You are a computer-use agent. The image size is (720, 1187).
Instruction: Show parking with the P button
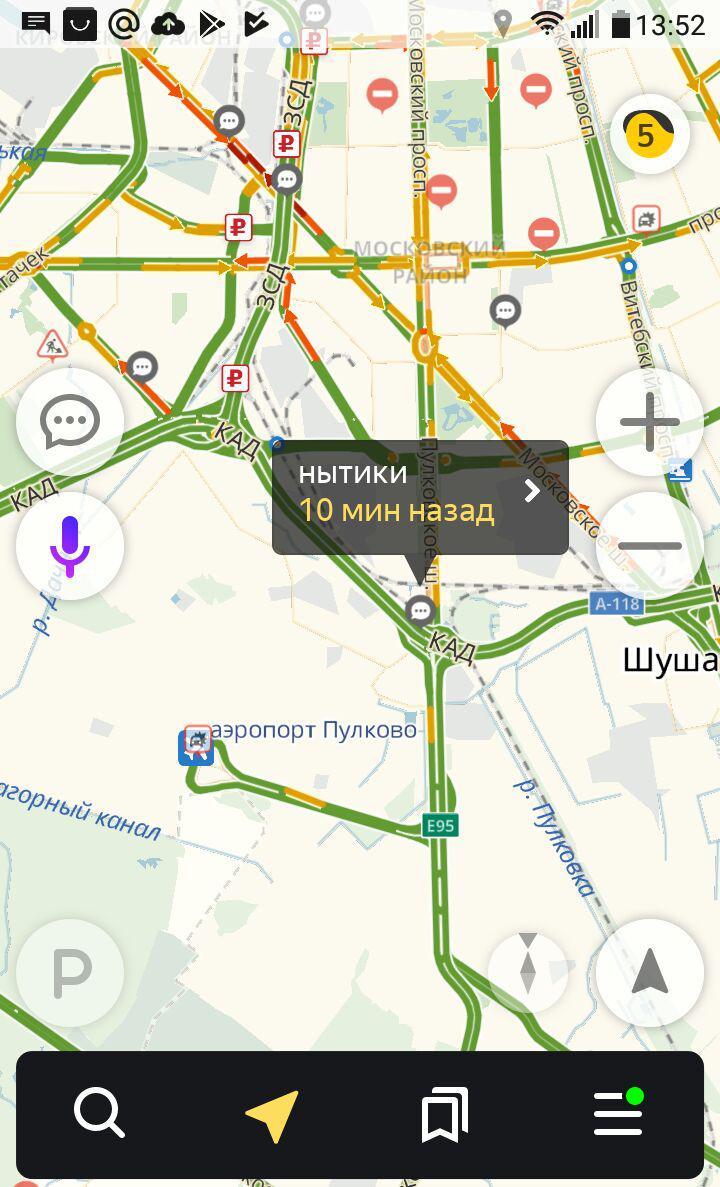[x=70, y=972]
